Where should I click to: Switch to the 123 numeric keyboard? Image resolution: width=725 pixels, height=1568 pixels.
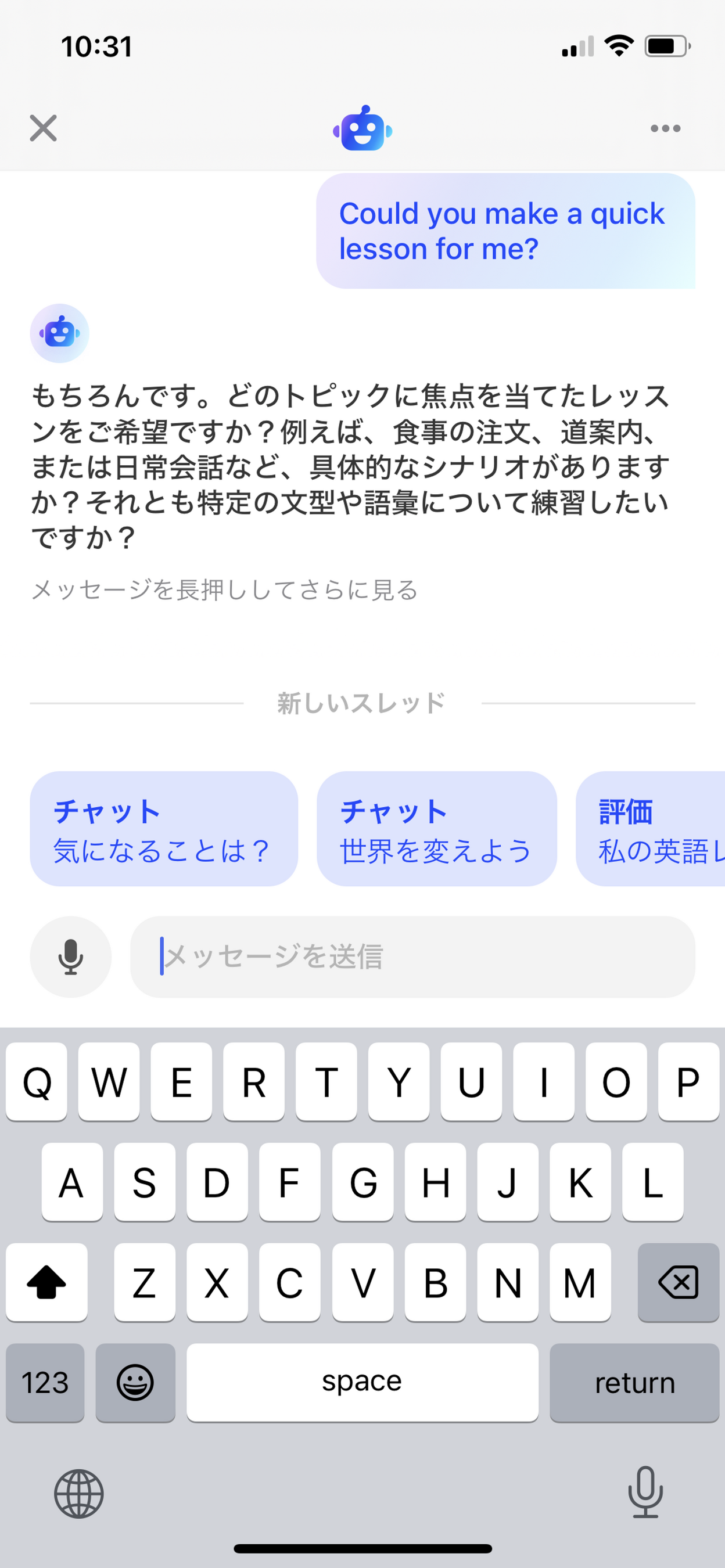pyautogui.click(x=45, y=1382)
